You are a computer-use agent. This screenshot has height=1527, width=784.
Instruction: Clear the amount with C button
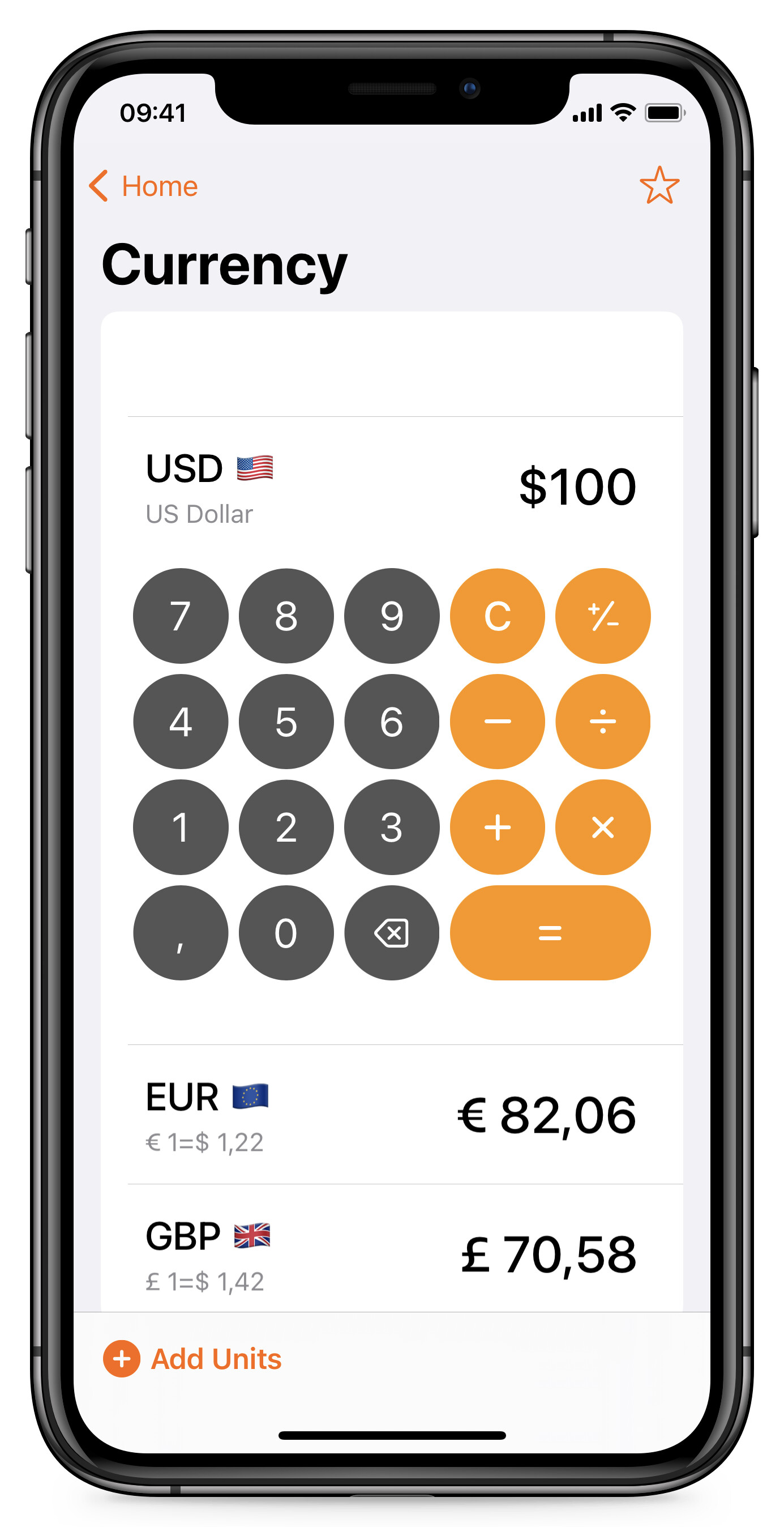[x=497, y=616]
